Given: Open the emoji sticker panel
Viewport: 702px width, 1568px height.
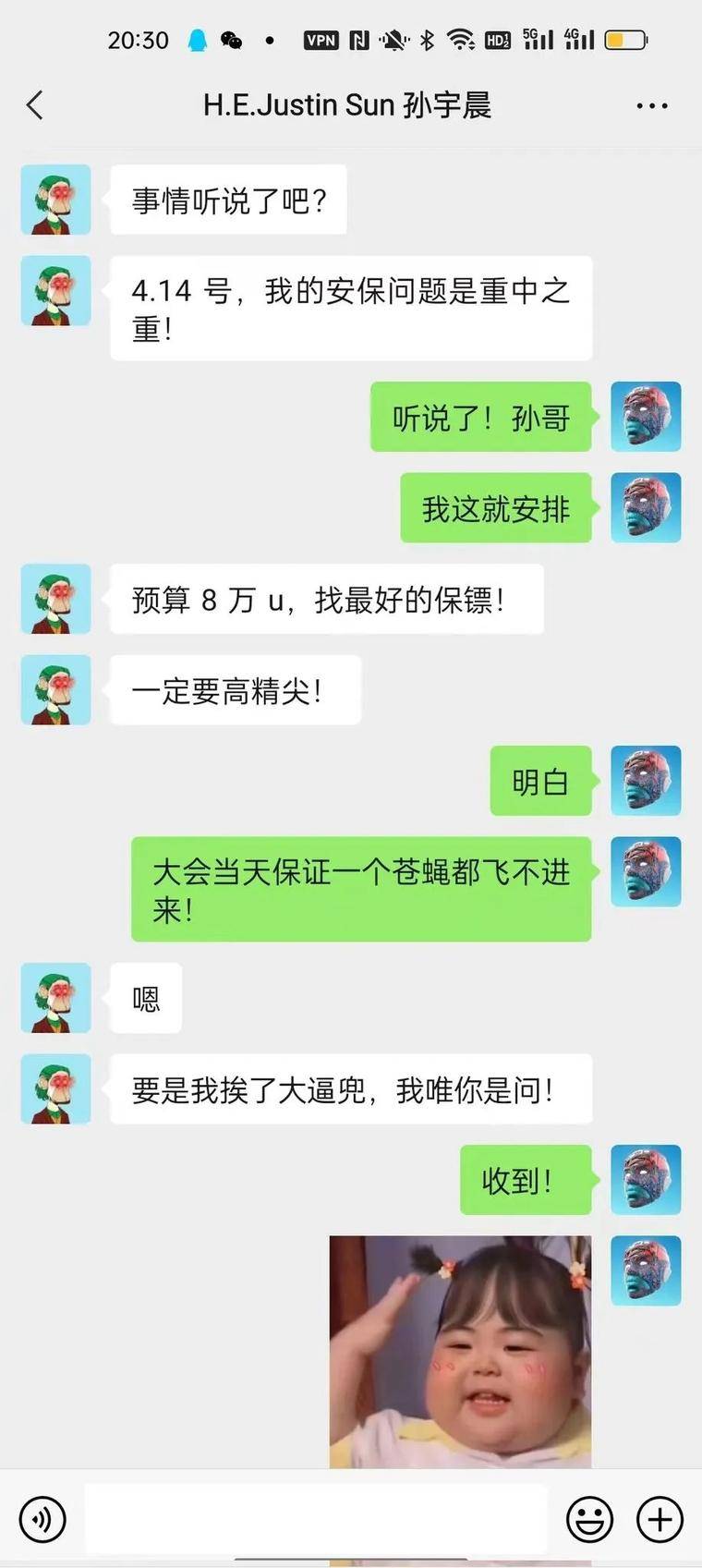Looking at the screenshot, I should 588,1518.
